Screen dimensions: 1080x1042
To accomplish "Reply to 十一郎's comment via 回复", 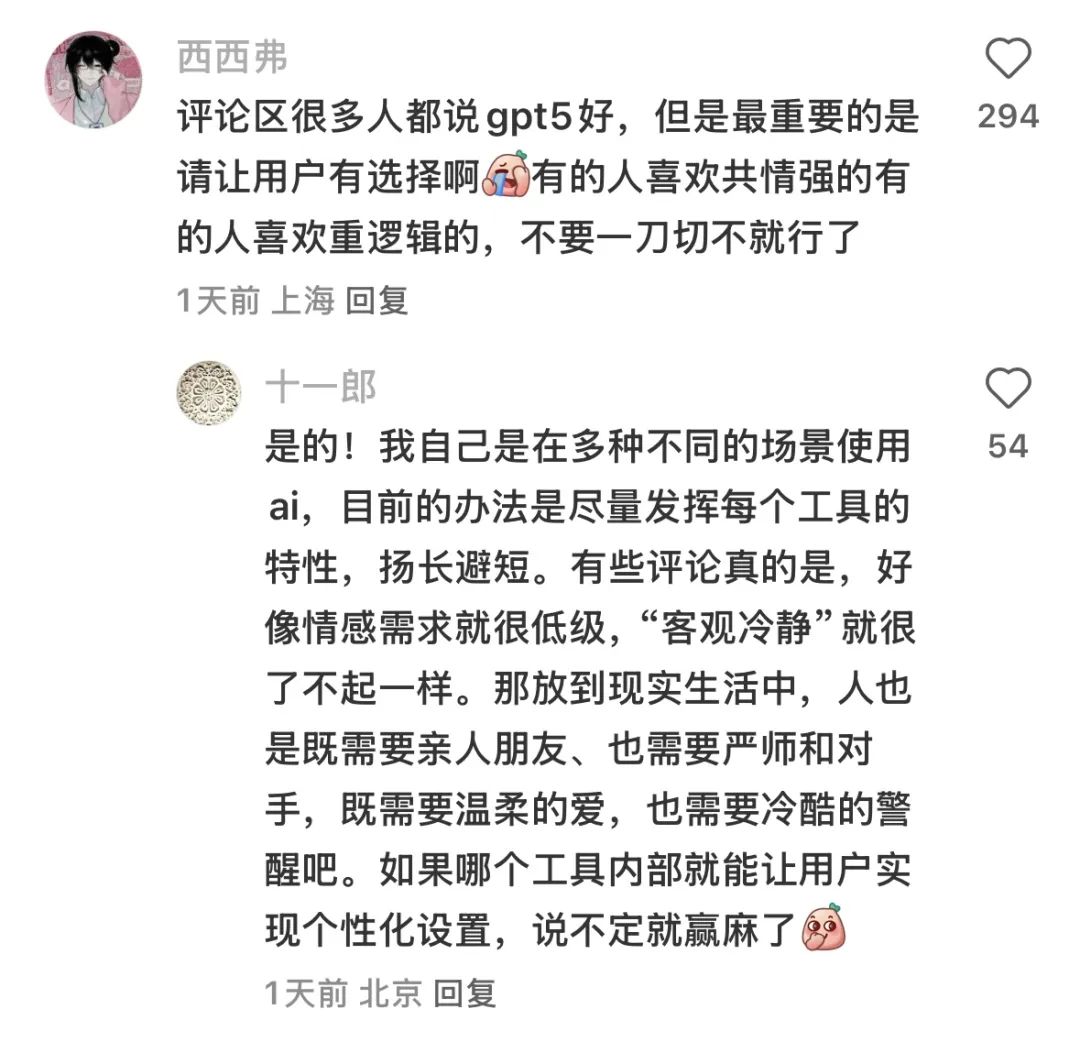I will point(465,993).
